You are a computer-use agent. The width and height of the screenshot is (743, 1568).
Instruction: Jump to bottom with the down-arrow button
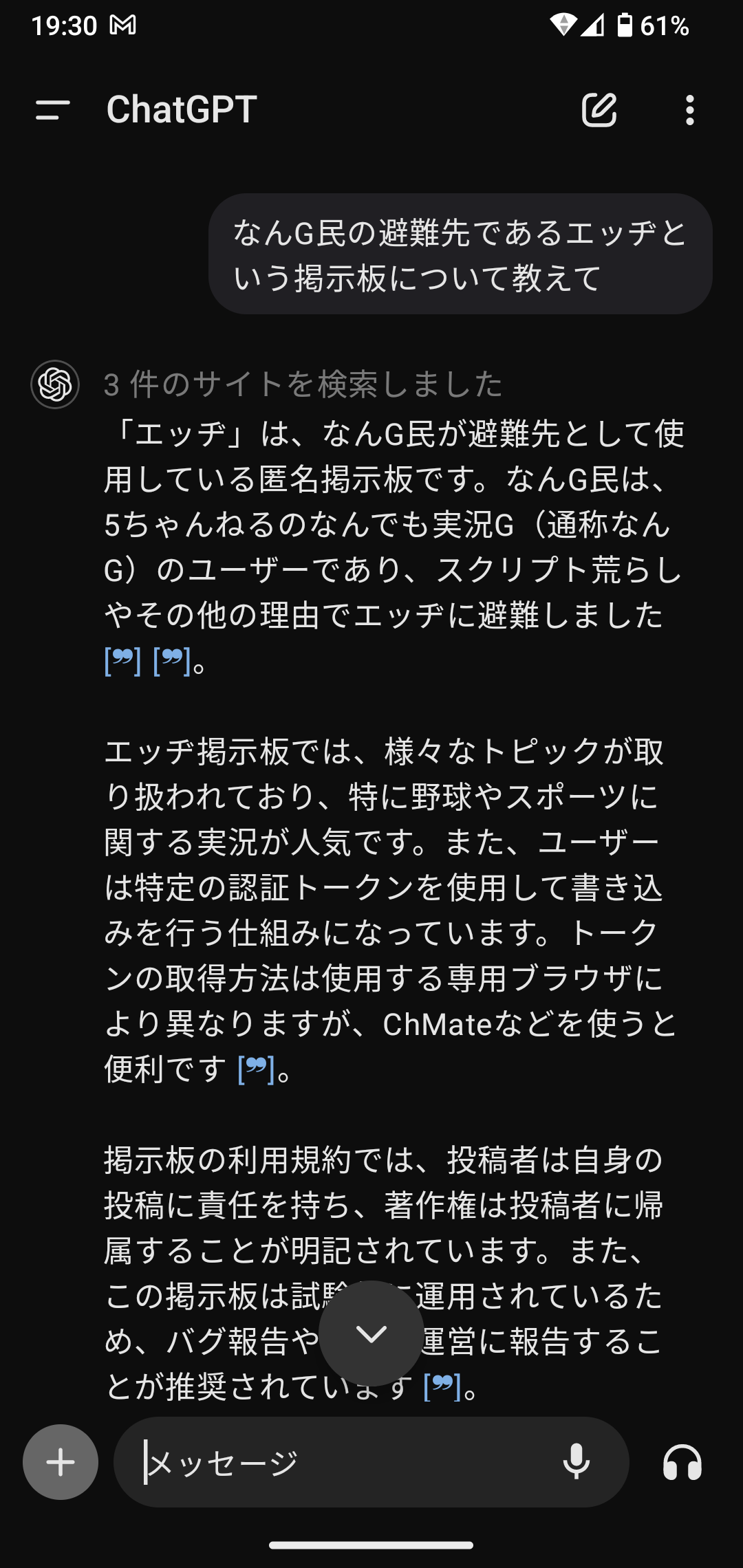371,1333
